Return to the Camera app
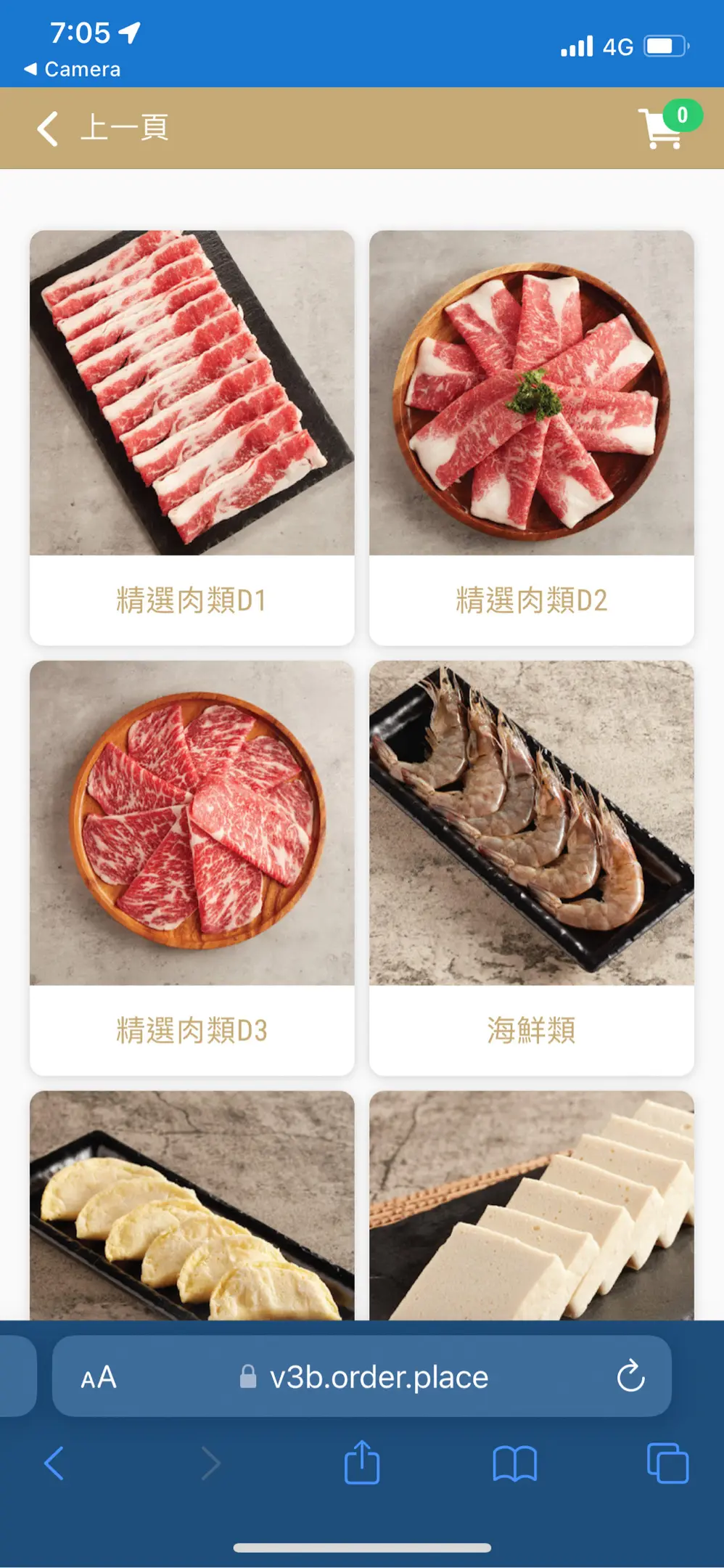 (73, 70)
